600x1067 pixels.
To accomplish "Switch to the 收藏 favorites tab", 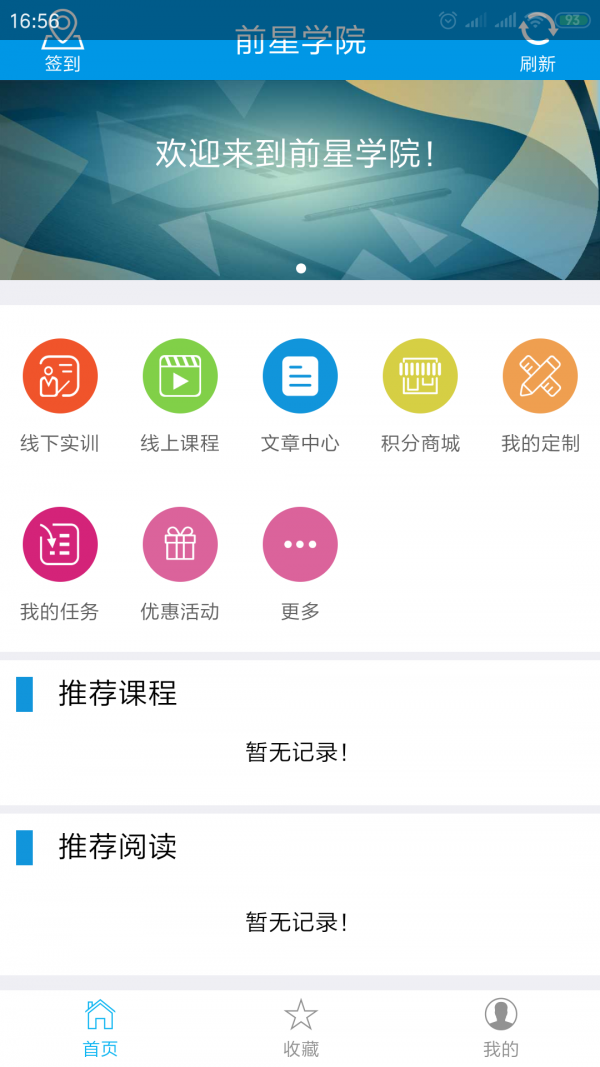I will point(300,1027).
